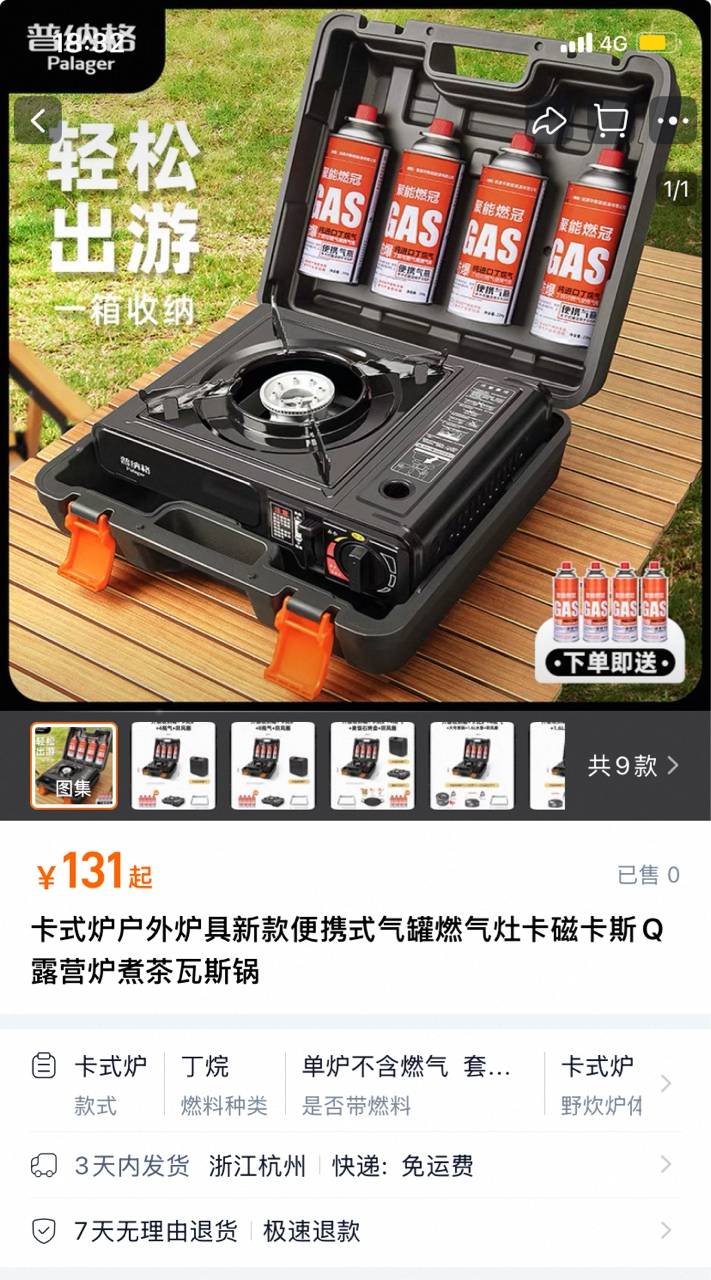The image size is (711, 1280).
Task: View all 共9款 variants
Action: pyautogui.click(x=633, y=766)
